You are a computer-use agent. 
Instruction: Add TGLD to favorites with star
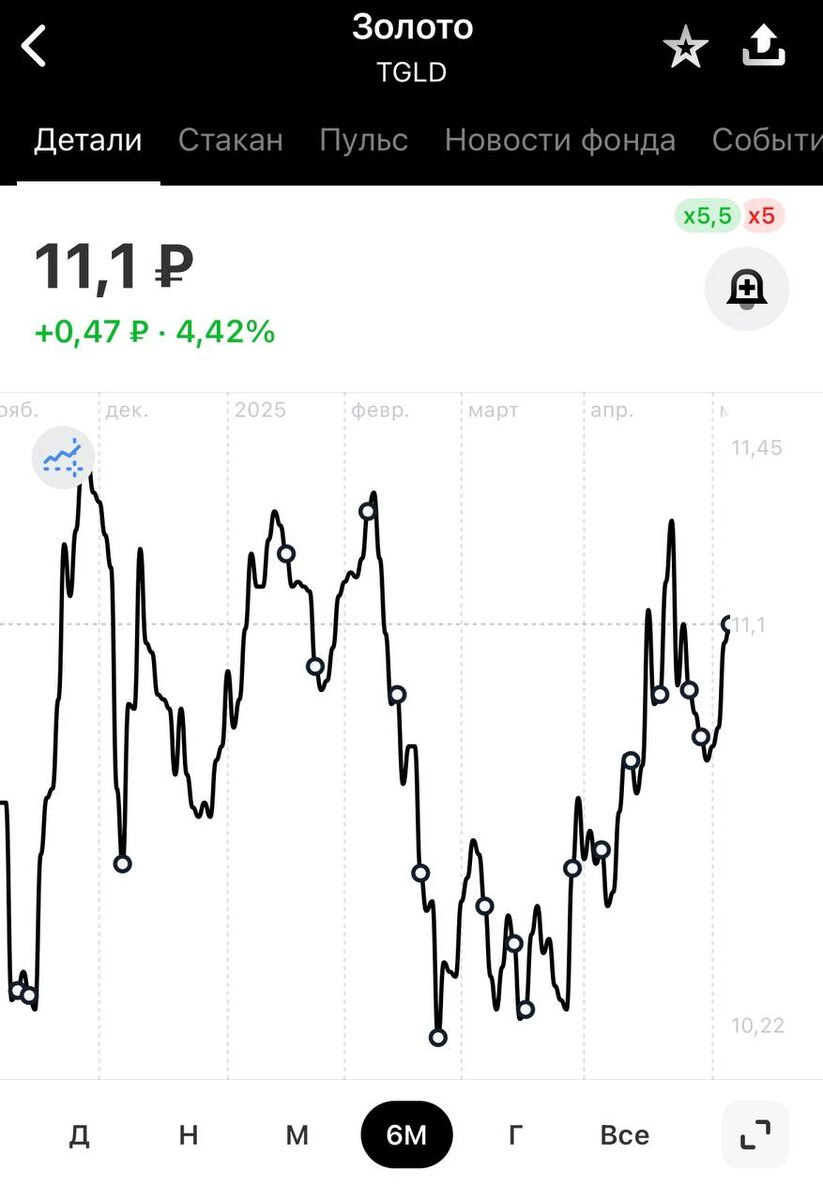pos(686,47)
